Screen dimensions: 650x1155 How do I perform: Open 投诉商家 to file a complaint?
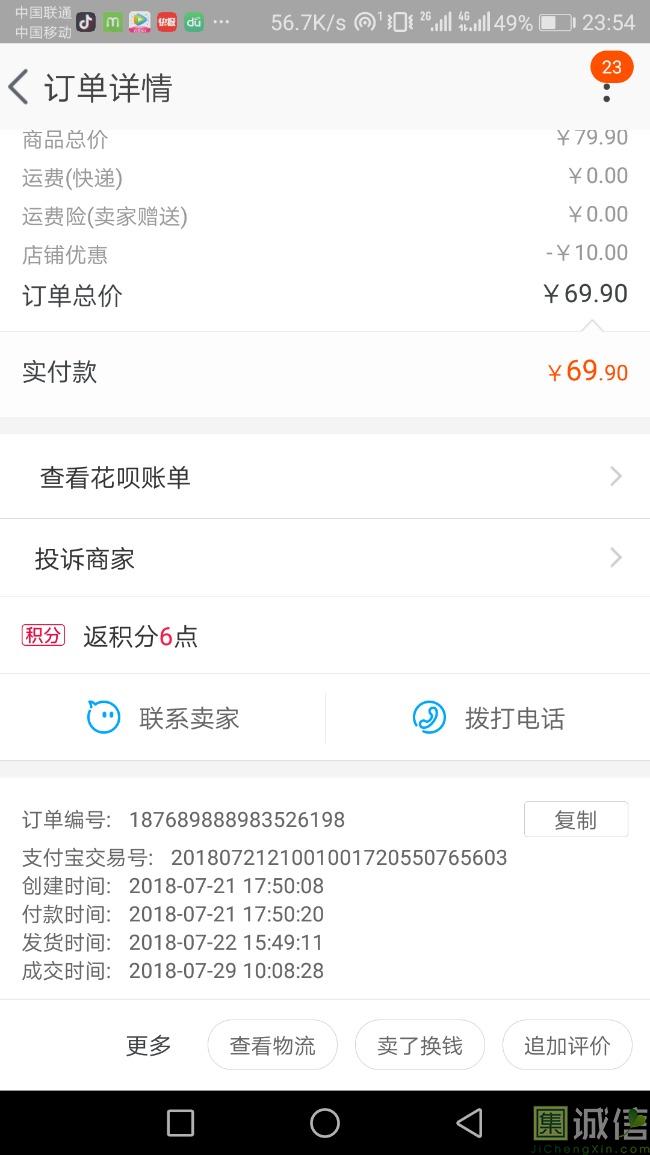pyautogui.click(x=324, y=558)
